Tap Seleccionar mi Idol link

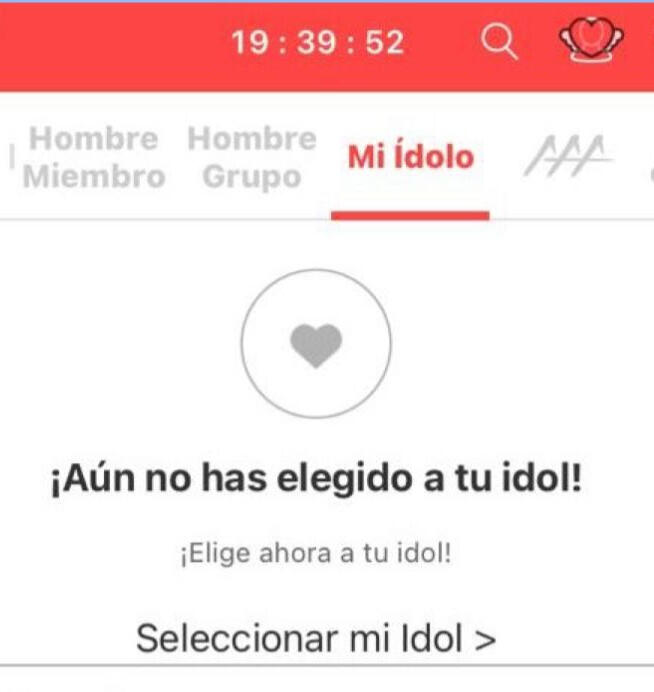[x=316, y=637]
